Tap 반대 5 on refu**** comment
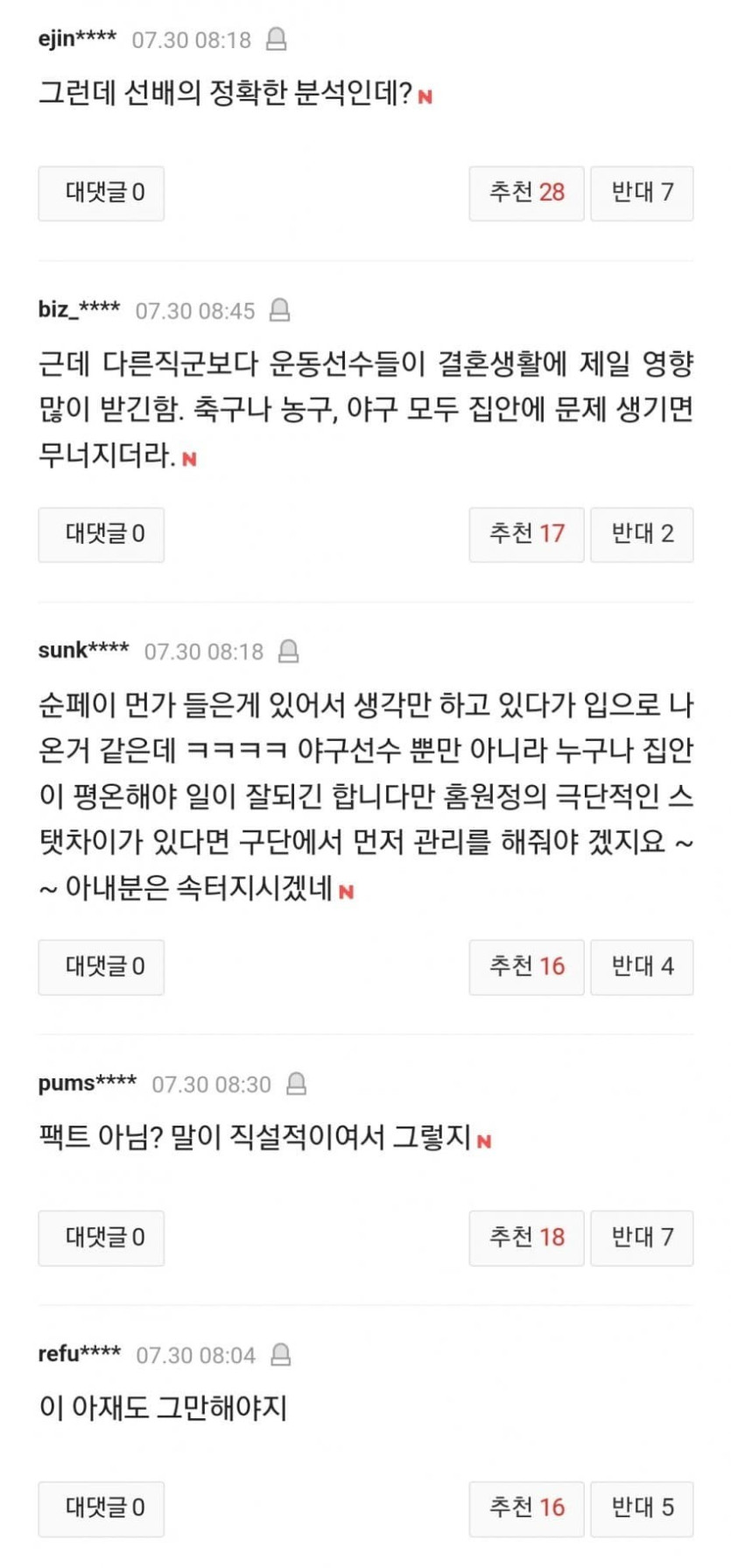731x1568 pixels. tap(642, 1508)
